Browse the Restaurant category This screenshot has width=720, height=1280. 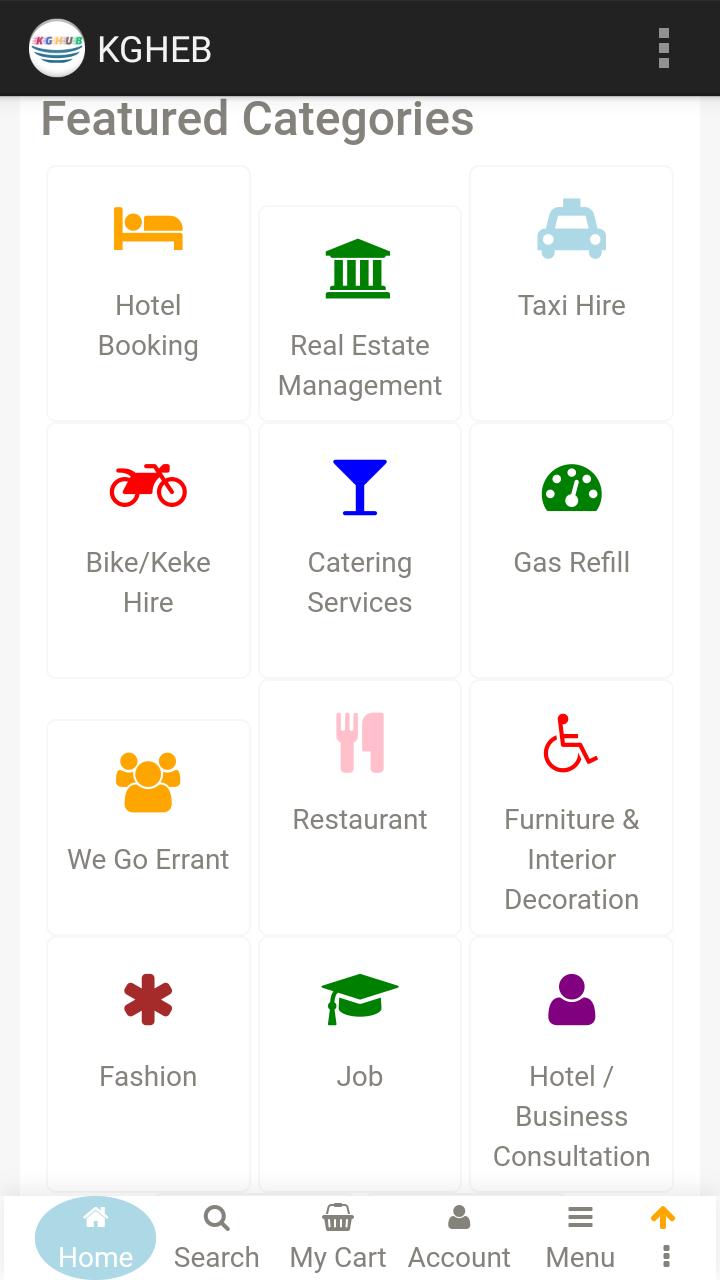[360, 807]
